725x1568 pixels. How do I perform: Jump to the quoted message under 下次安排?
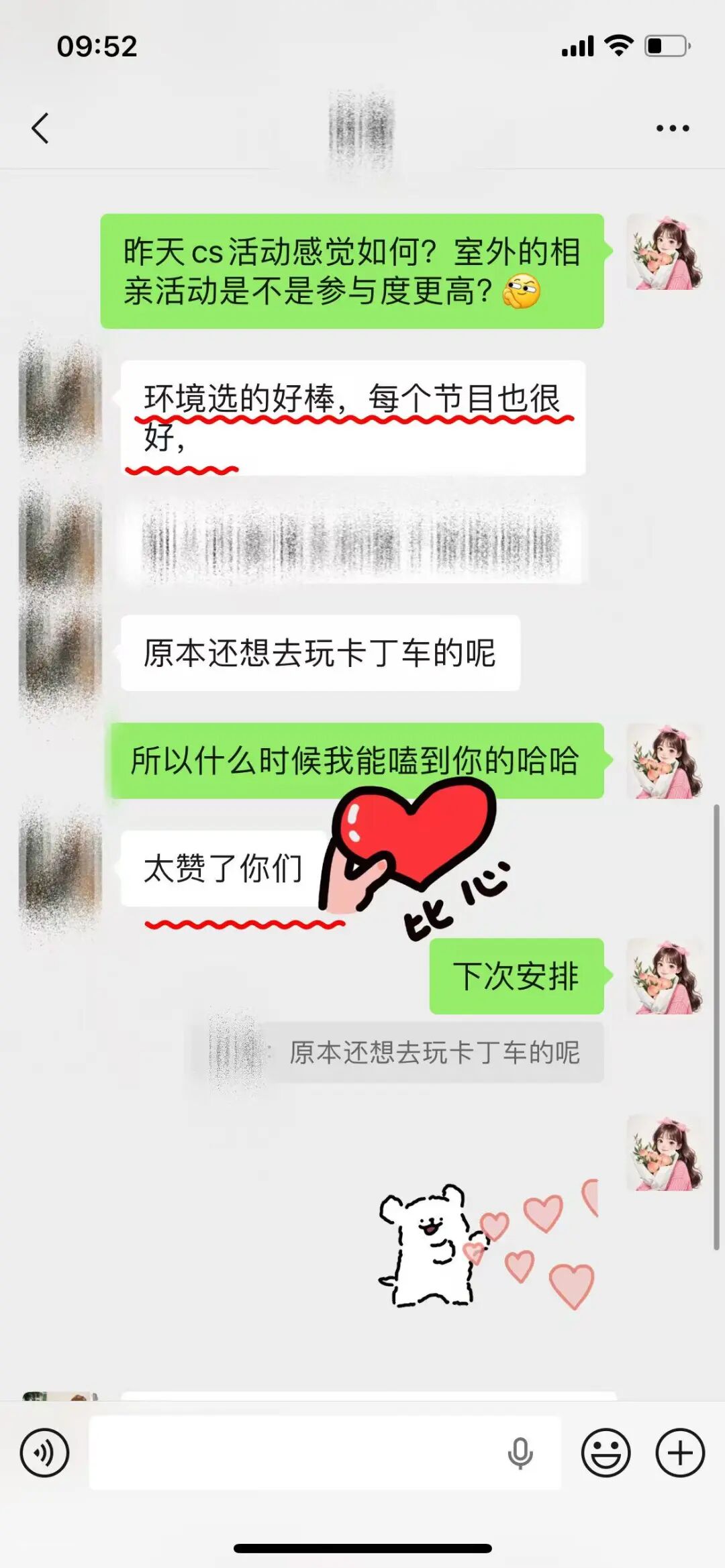tap(434, 1052)
